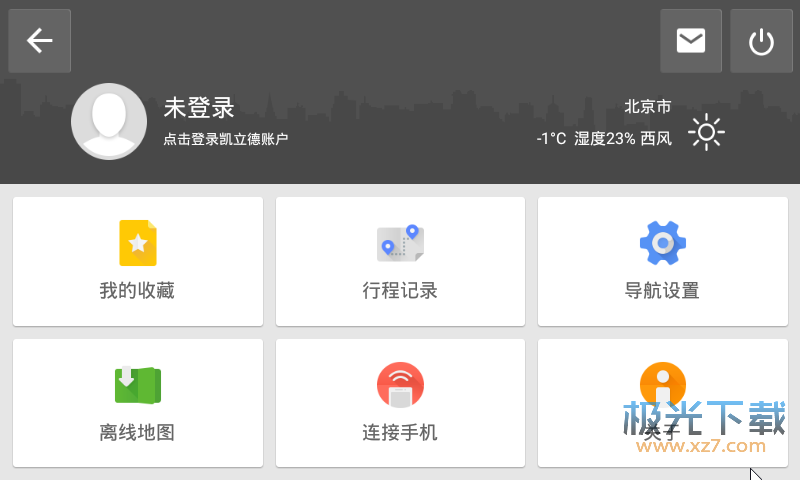Tap the power off icon
This screenshot has height=480, width=800.
(x=762, y=41)
